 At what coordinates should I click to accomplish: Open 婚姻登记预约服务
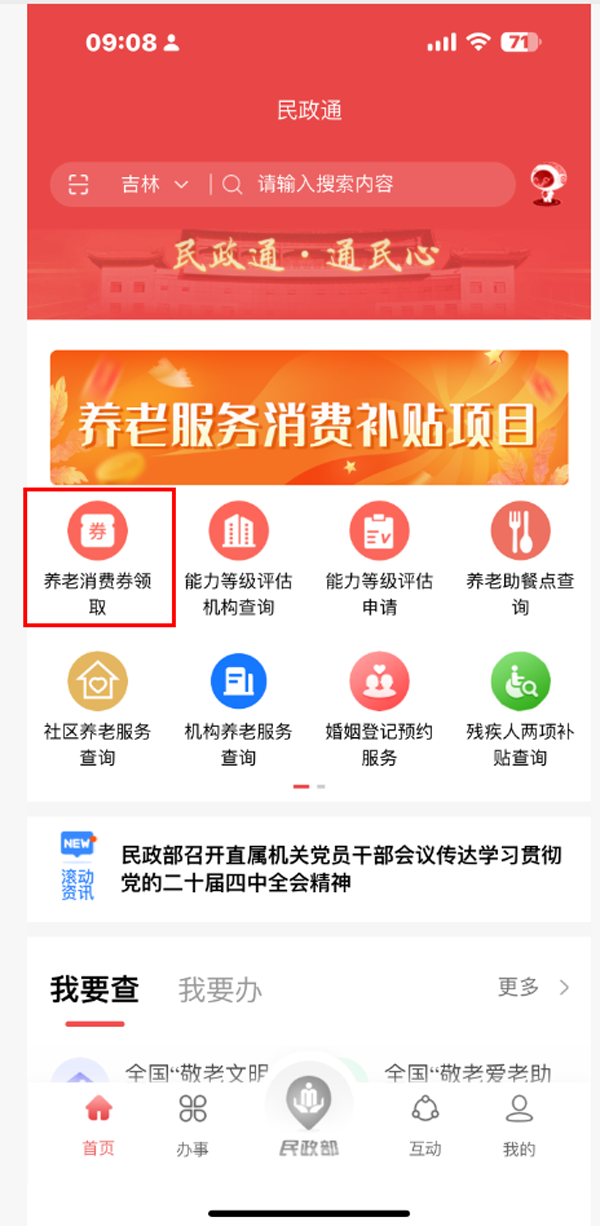click(379, 708)
